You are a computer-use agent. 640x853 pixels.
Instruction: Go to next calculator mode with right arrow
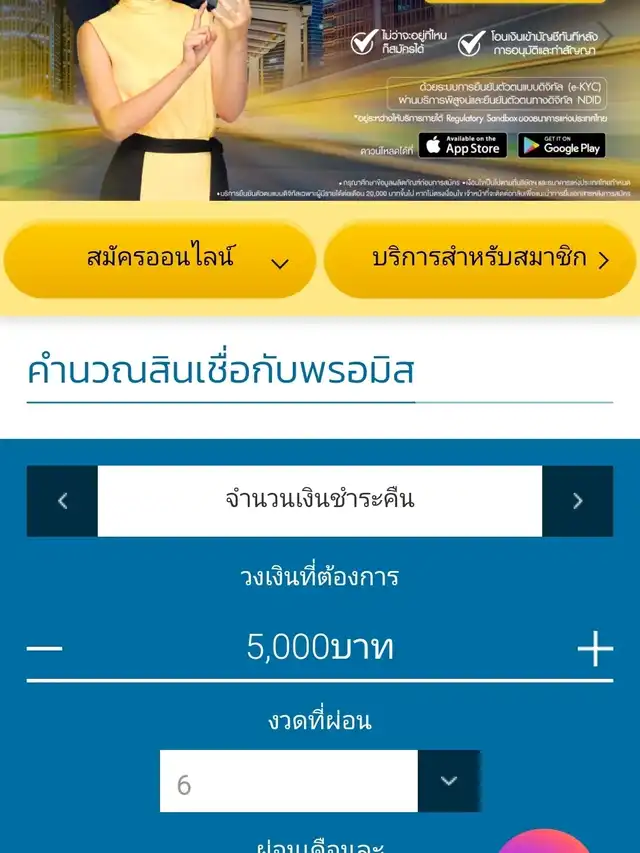577,501
